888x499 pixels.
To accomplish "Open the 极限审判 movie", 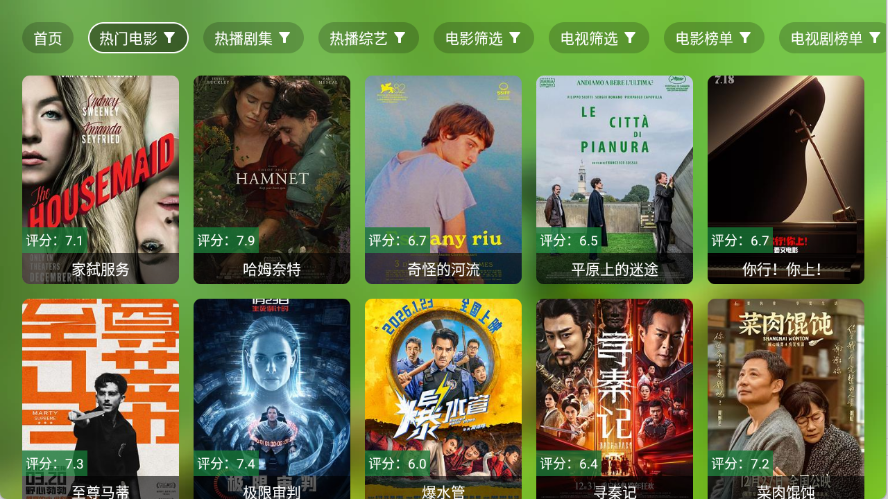I will [272, 398].
